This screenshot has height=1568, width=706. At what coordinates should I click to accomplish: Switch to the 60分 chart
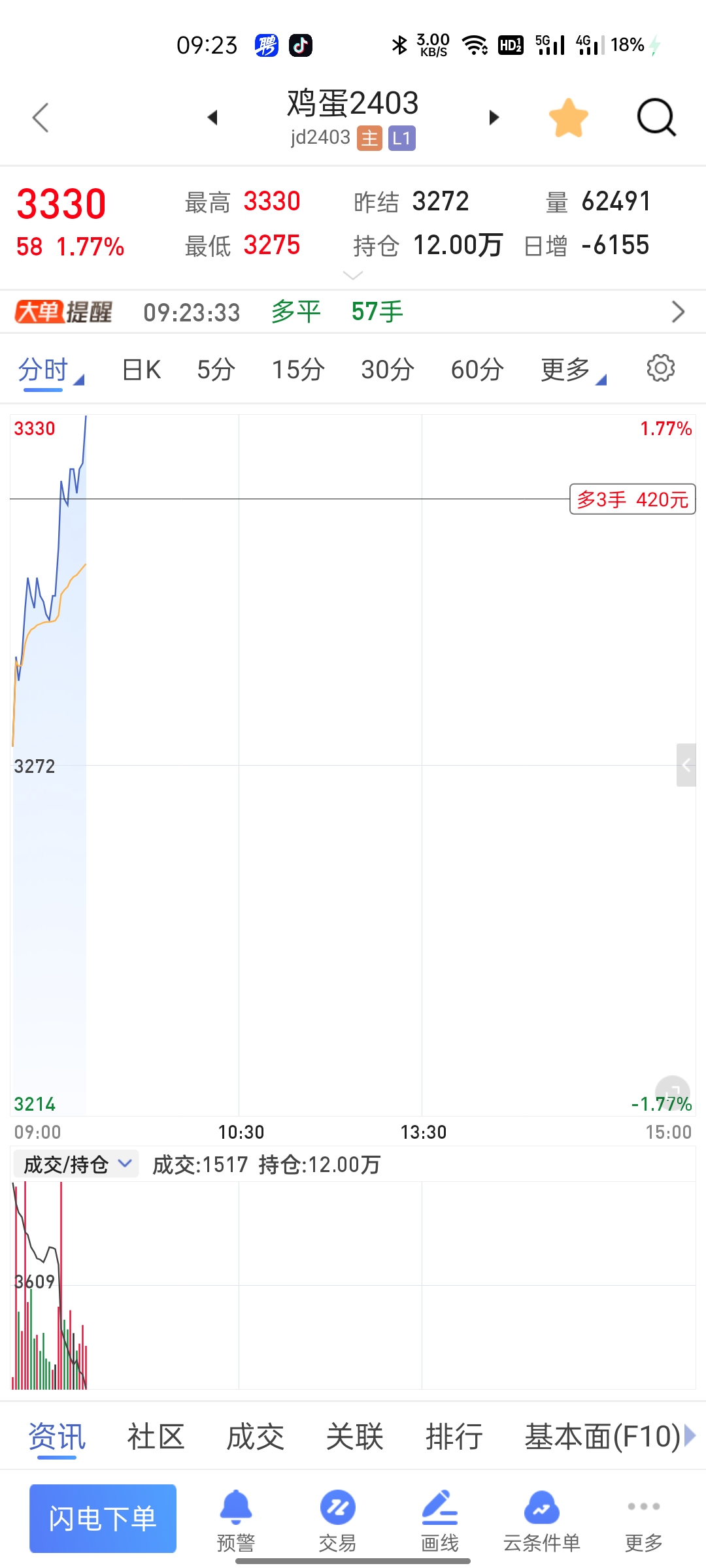[477, 370]
